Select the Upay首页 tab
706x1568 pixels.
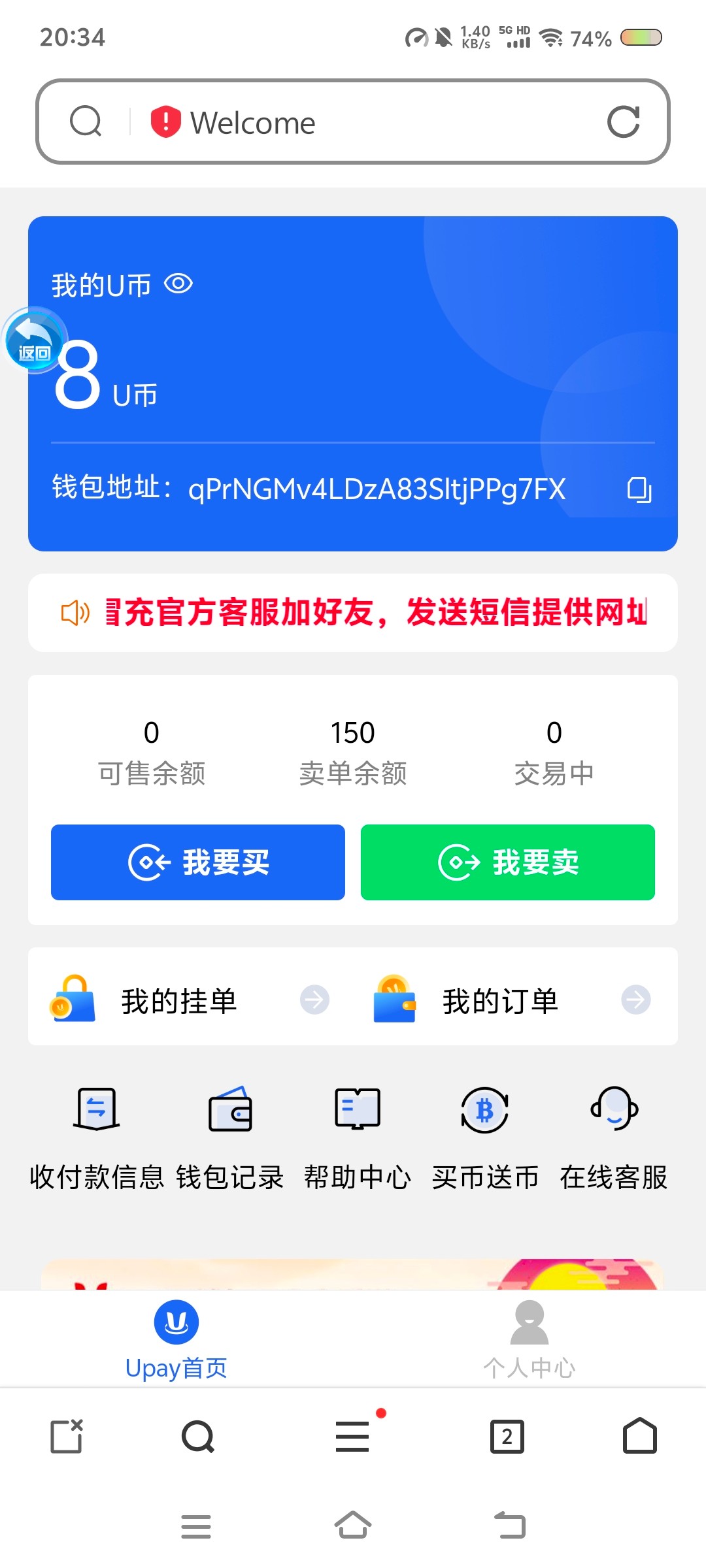176,1339
